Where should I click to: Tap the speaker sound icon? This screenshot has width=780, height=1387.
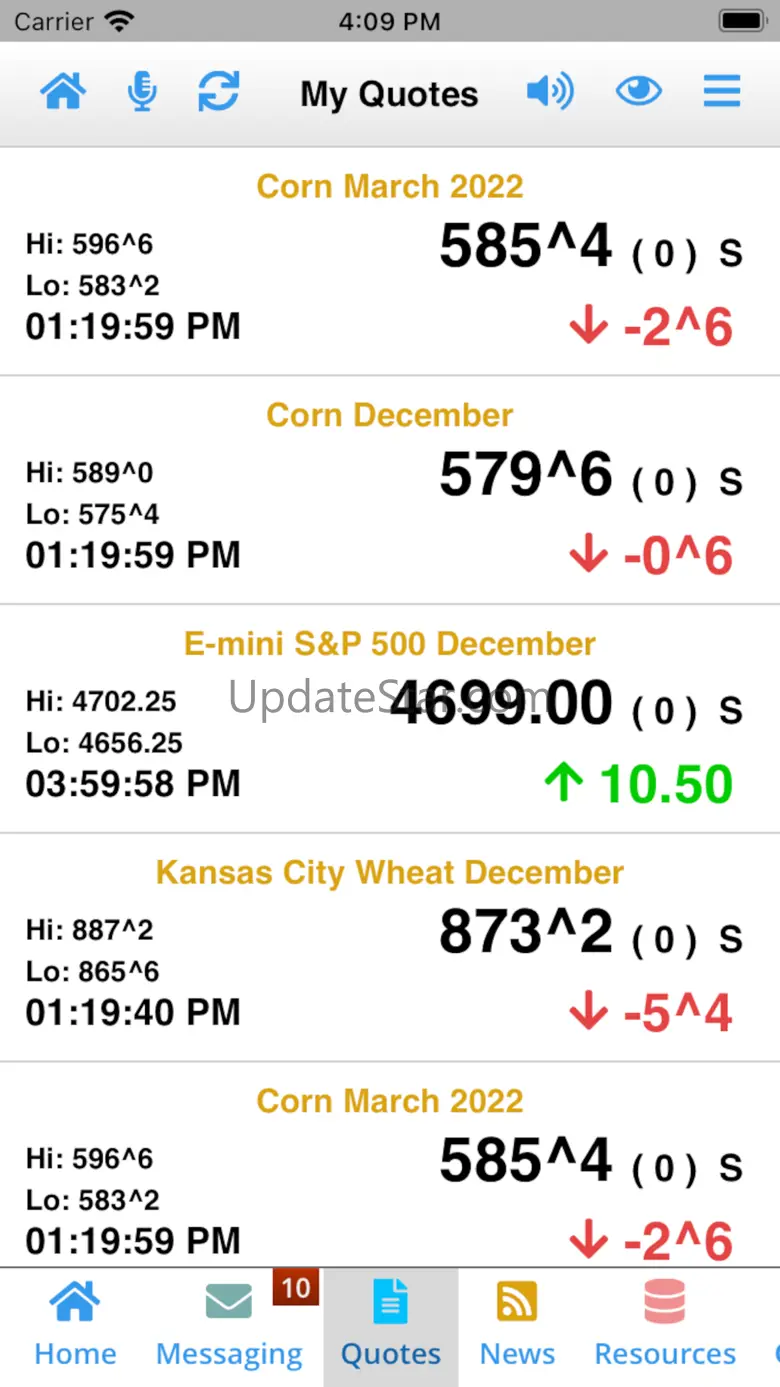(549, 93)
